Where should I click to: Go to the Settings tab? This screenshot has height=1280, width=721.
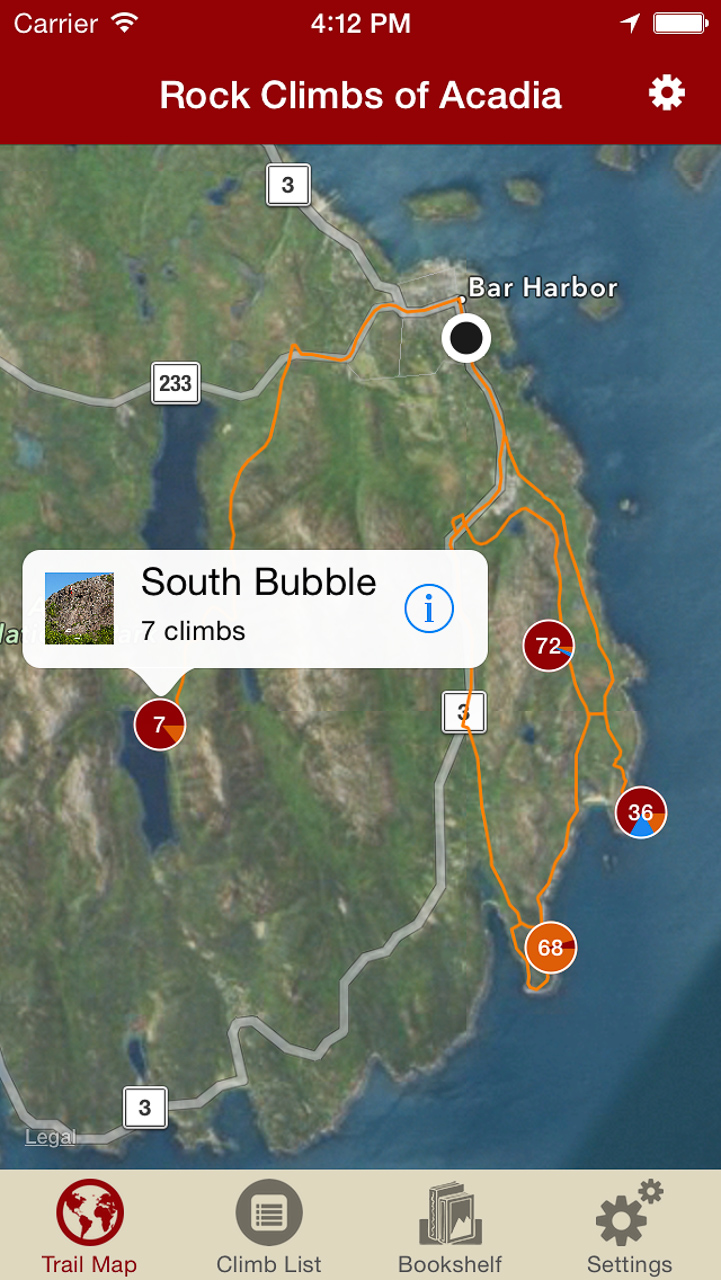click(629, 1226)
